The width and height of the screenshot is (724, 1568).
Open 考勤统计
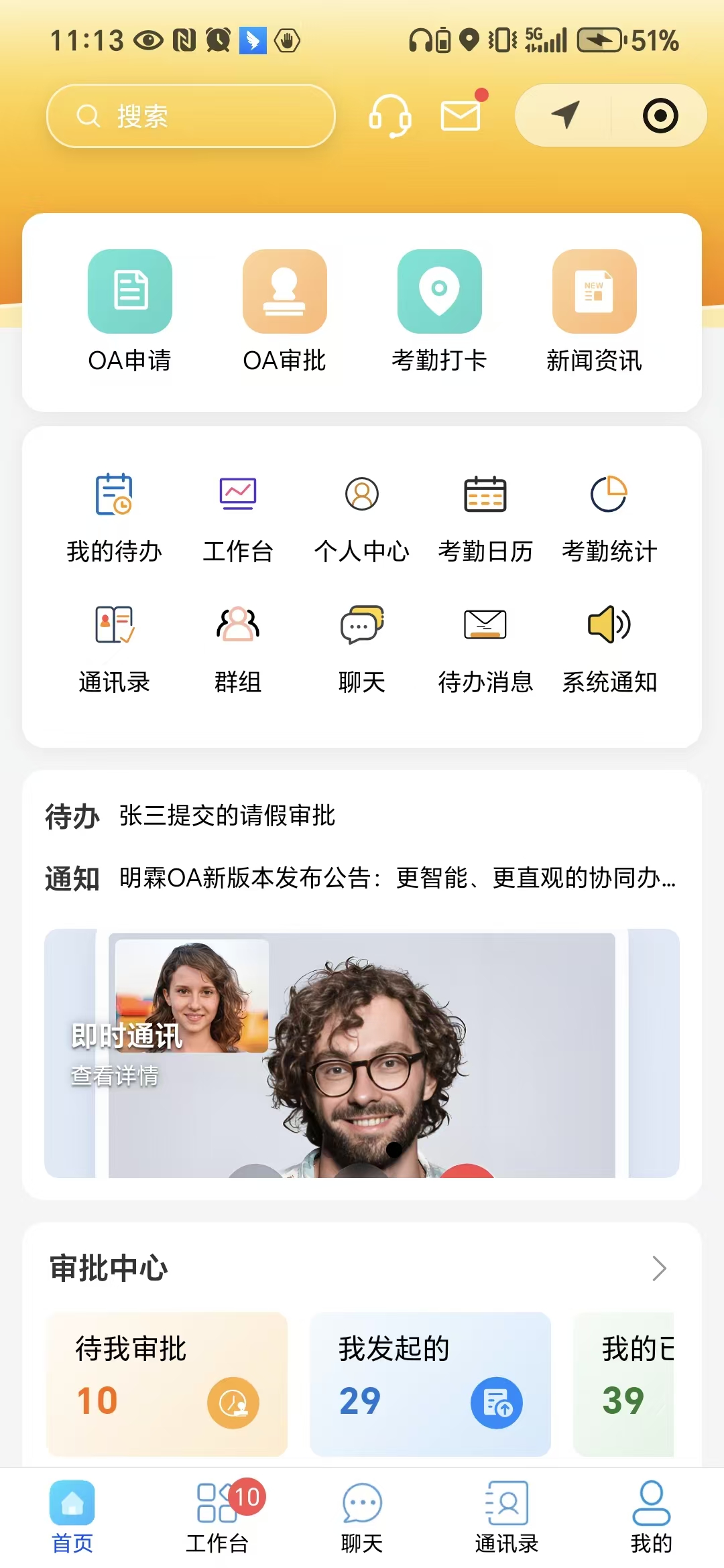[609, 518]
